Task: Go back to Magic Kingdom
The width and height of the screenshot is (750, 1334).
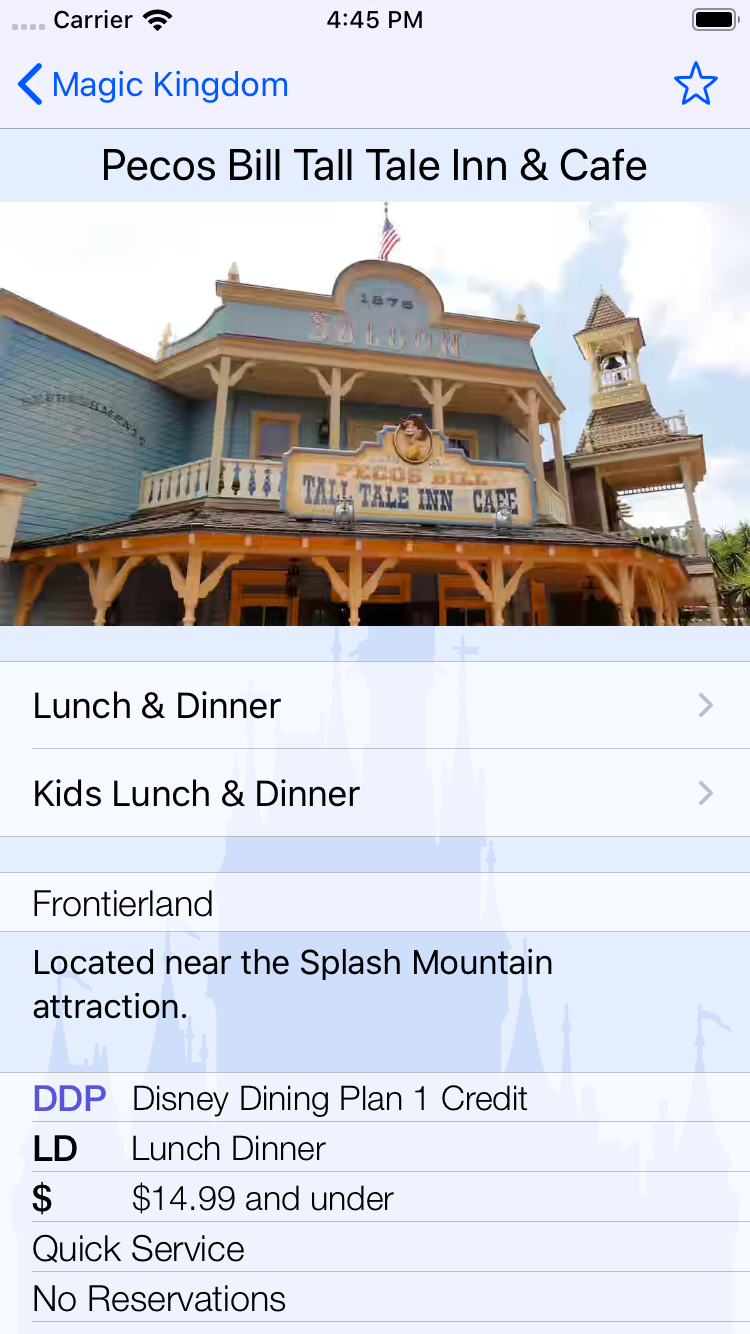Action: tap(153, 85)
